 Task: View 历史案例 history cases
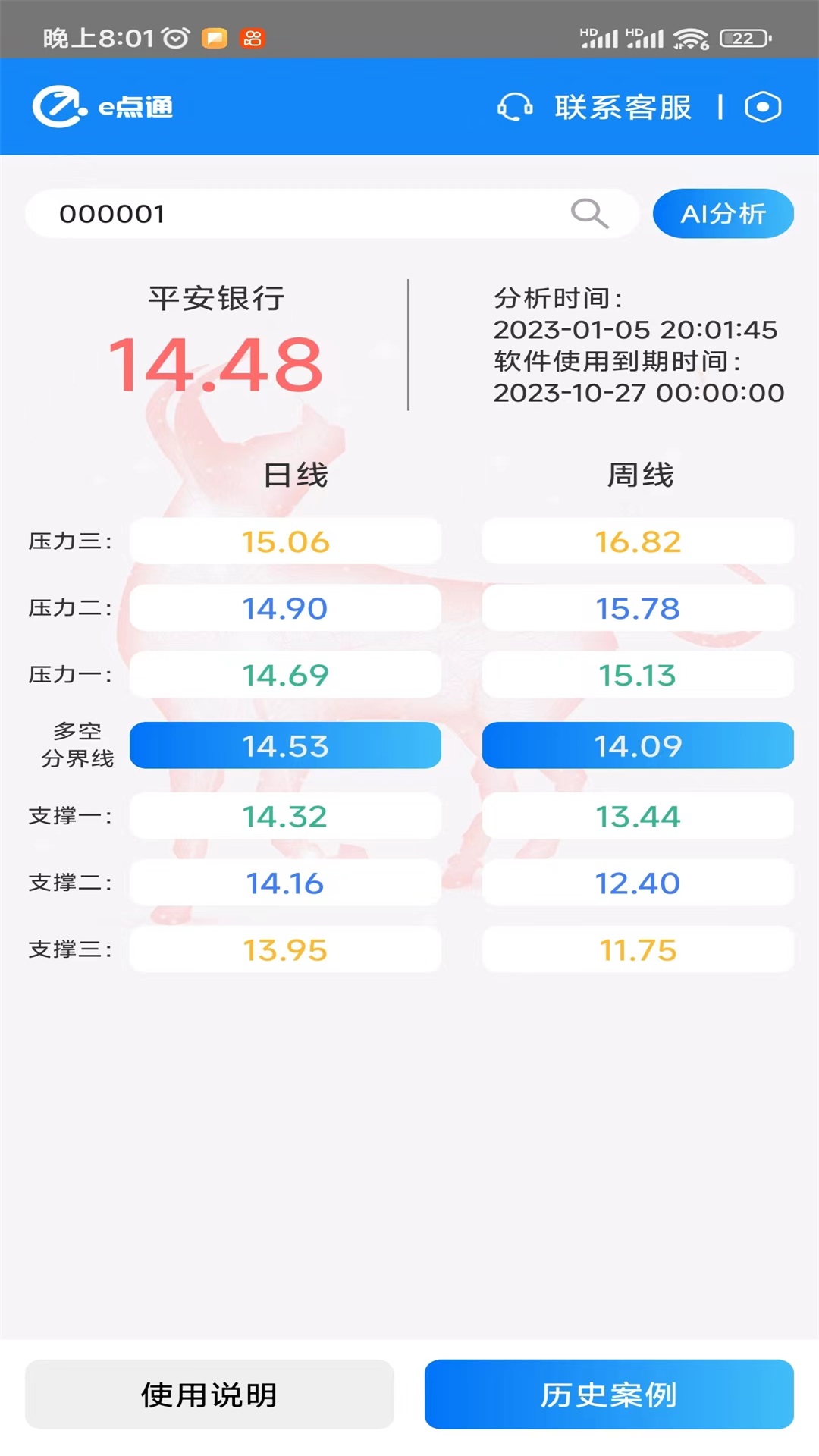tap(609, 1395)
